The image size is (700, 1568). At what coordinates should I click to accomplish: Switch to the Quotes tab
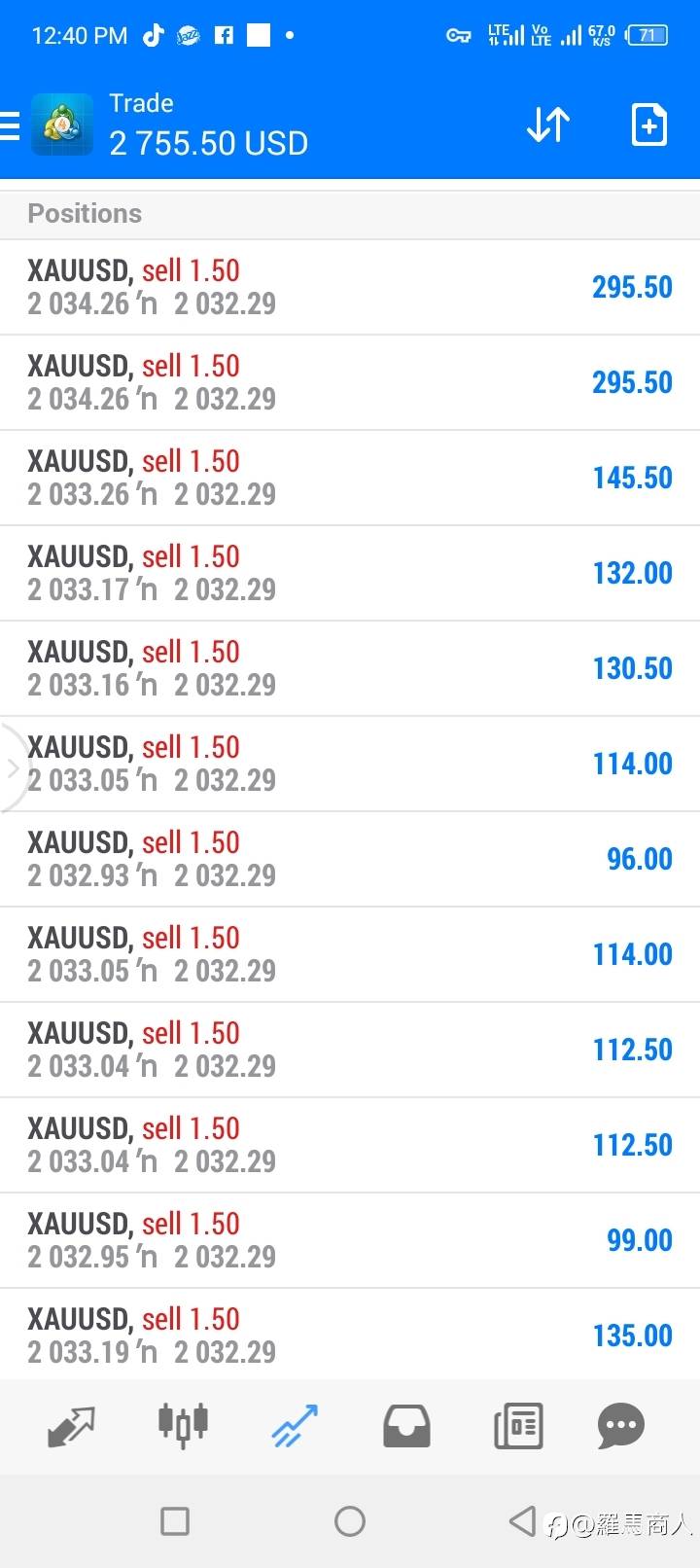[71, 1426]
